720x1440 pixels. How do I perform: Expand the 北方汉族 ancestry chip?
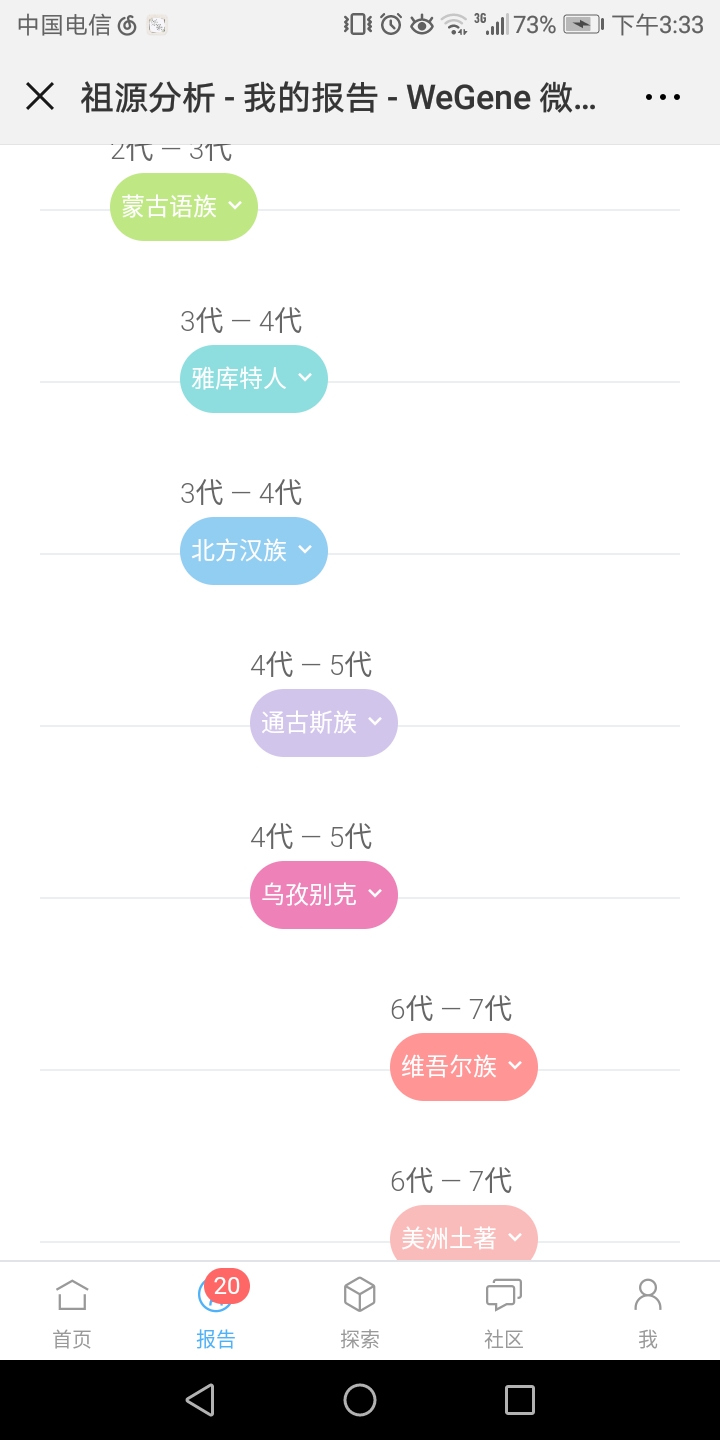coord(254,551)
